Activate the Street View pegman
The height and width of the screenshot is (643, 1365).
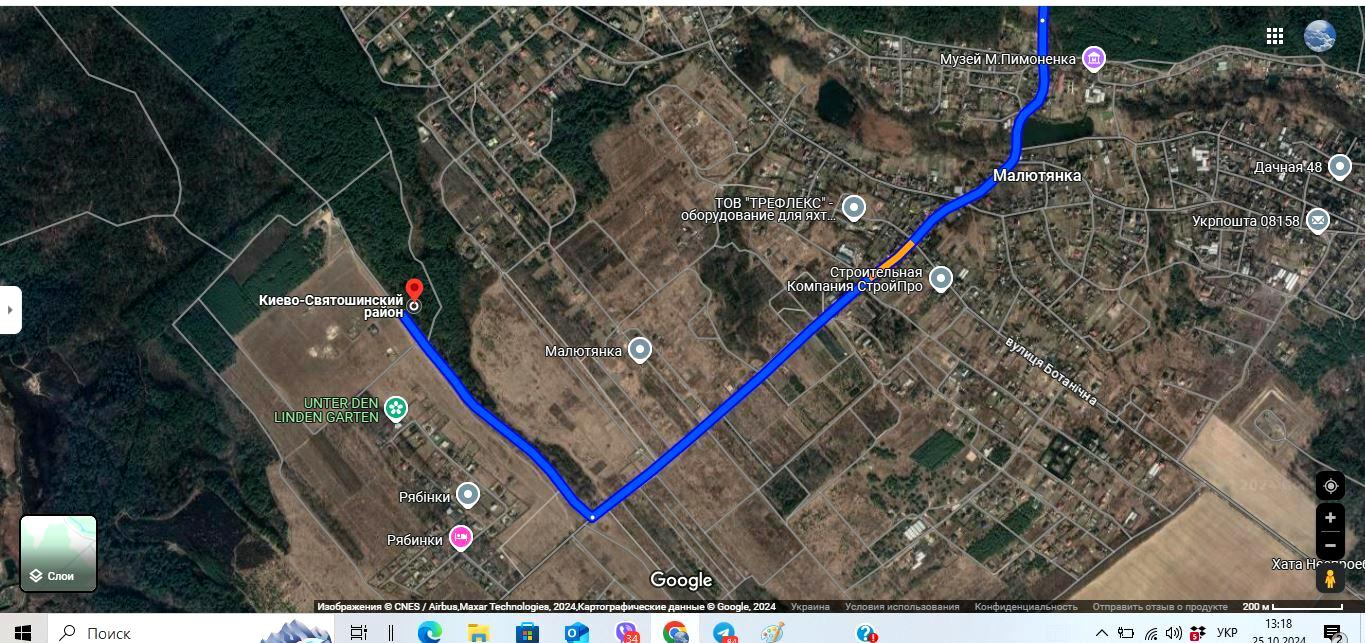(1330, 579)
